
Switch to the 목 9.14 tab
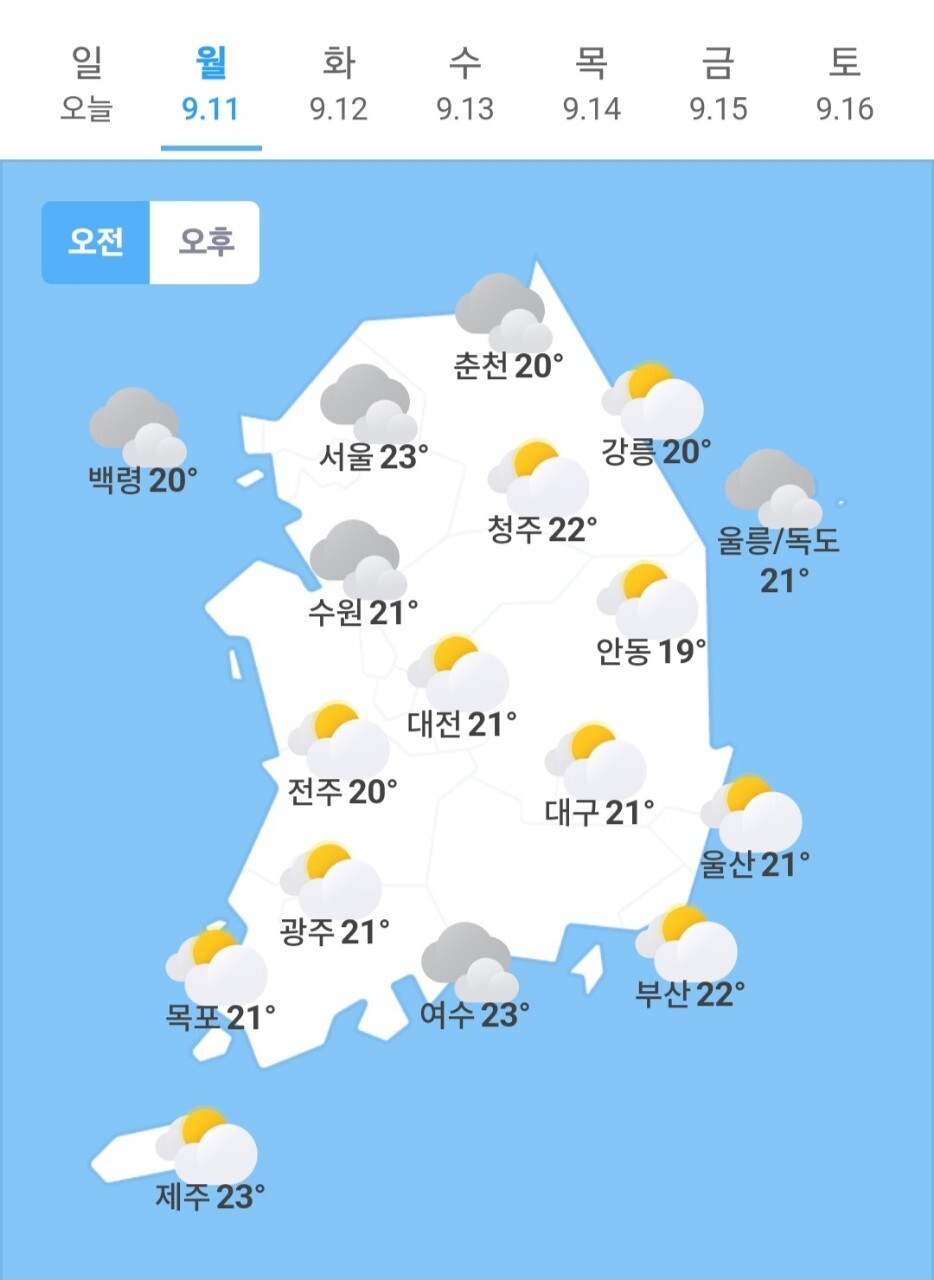click(x=591, y=85)
